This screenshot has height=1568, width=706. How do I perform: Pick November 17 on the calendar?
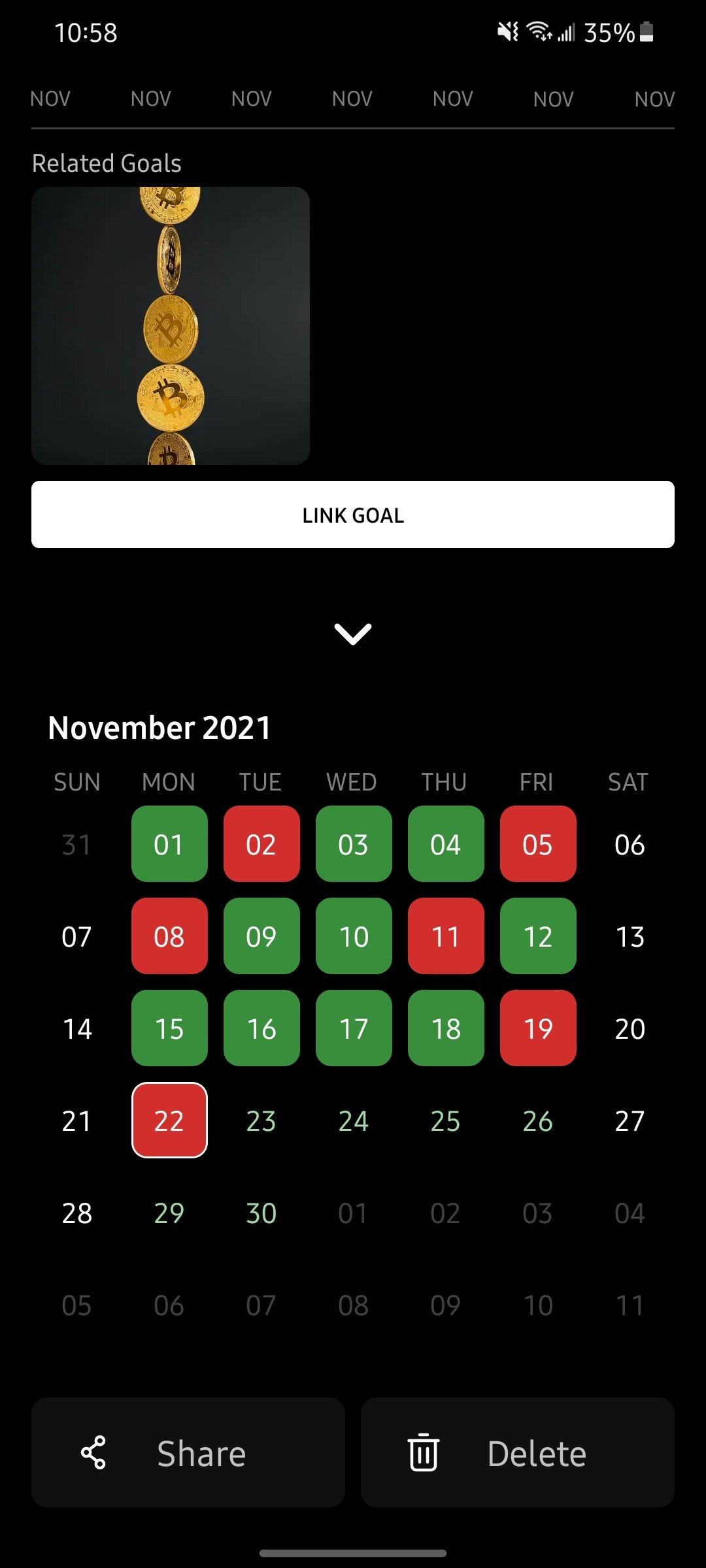[x=354, y=1028]
